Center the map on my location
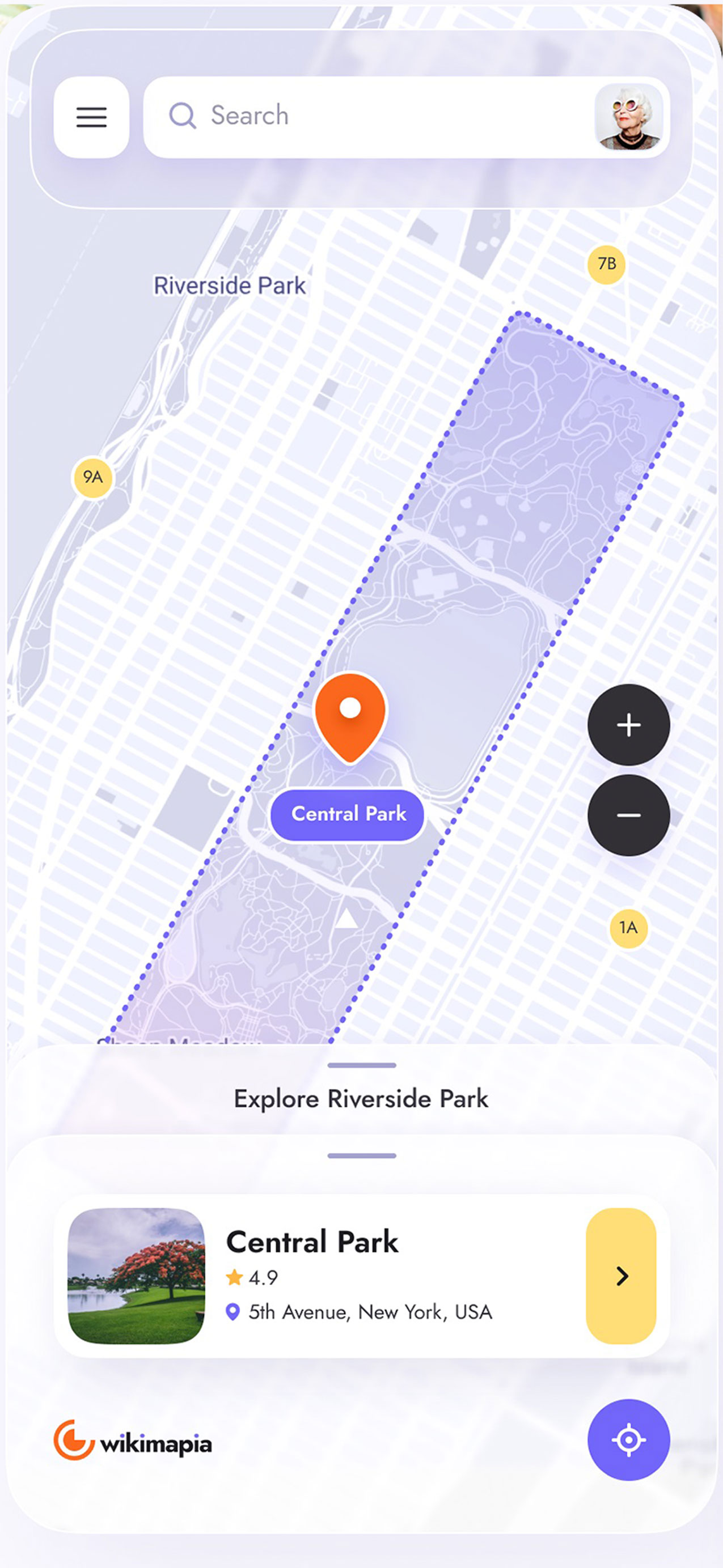The width and height of the screenshot is (723, 1568). pyautogui.click(x=628, y=1440)
